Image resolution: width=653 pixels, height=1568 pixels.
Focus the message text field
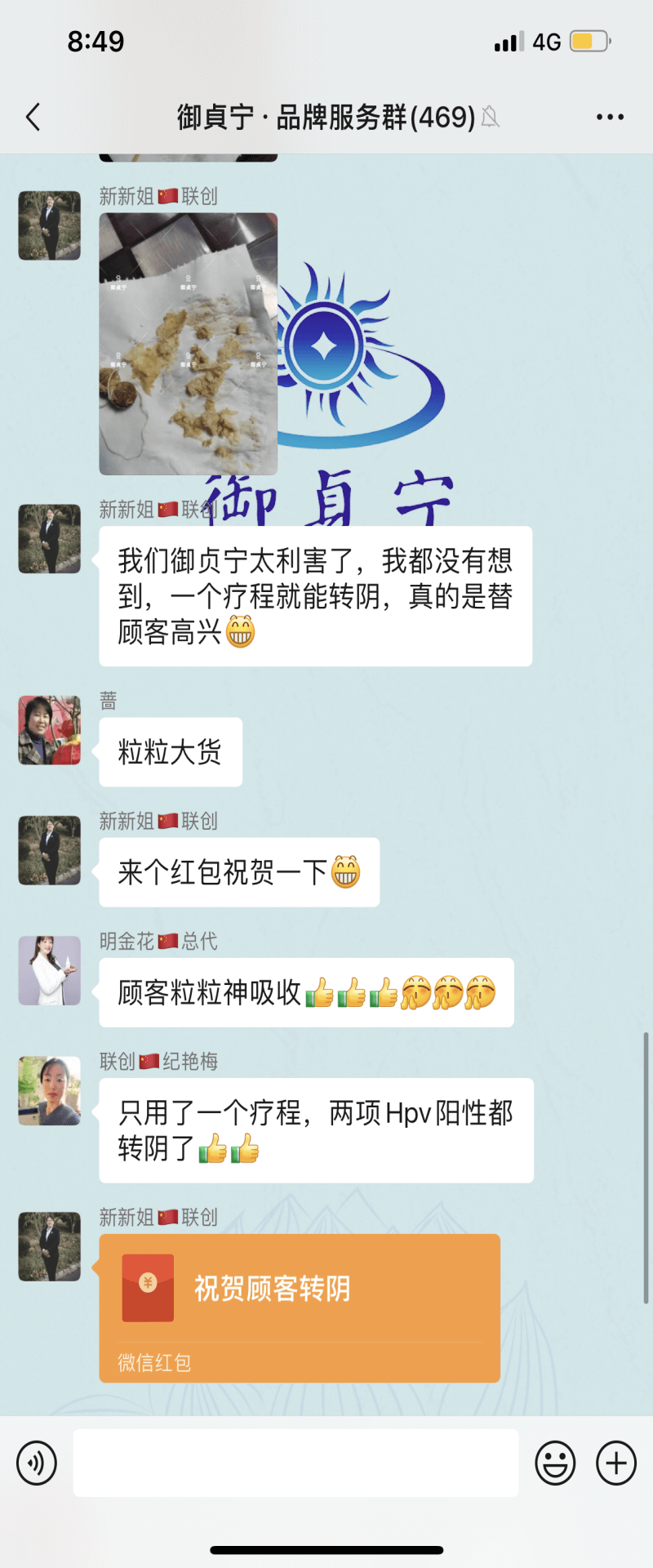[295, 1463]
